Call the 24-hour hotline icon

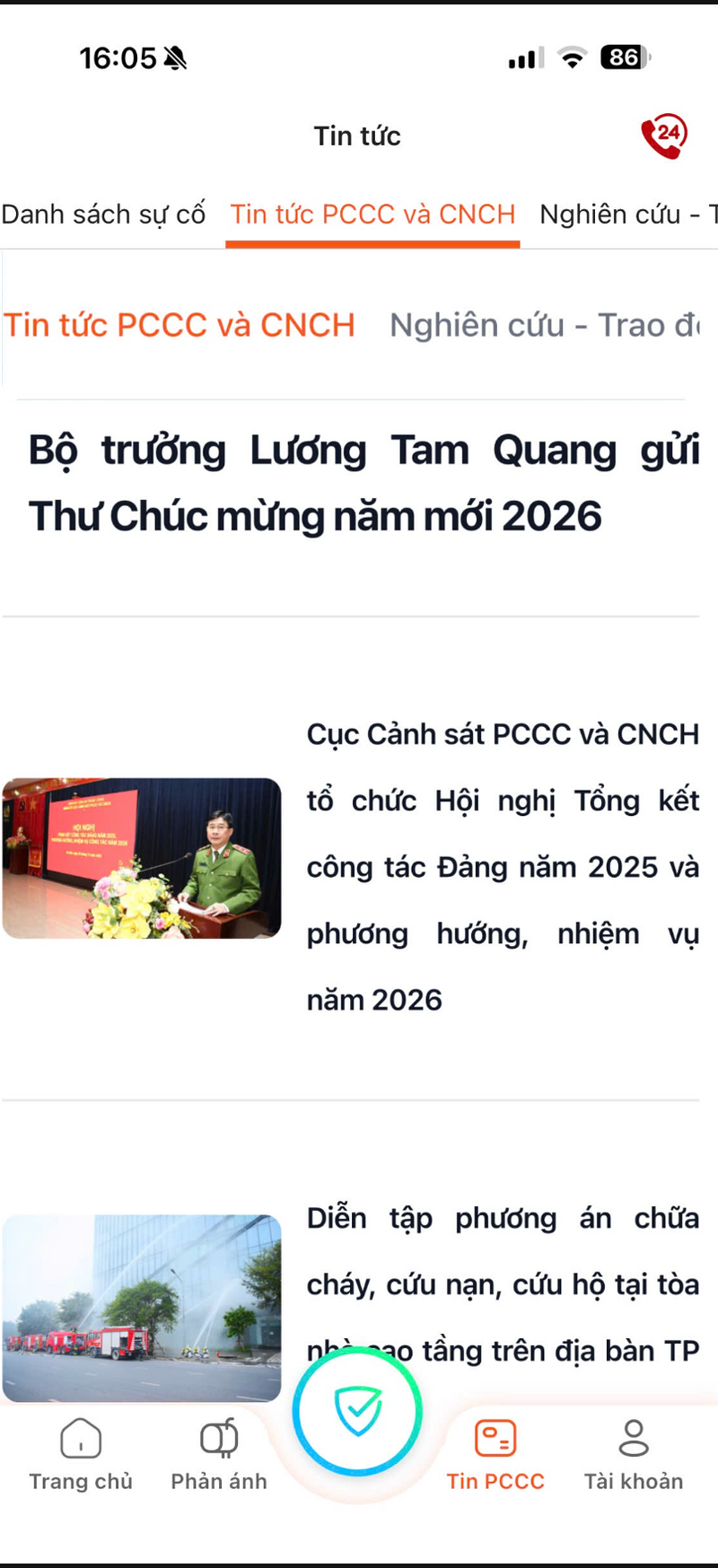click(664, 136)
